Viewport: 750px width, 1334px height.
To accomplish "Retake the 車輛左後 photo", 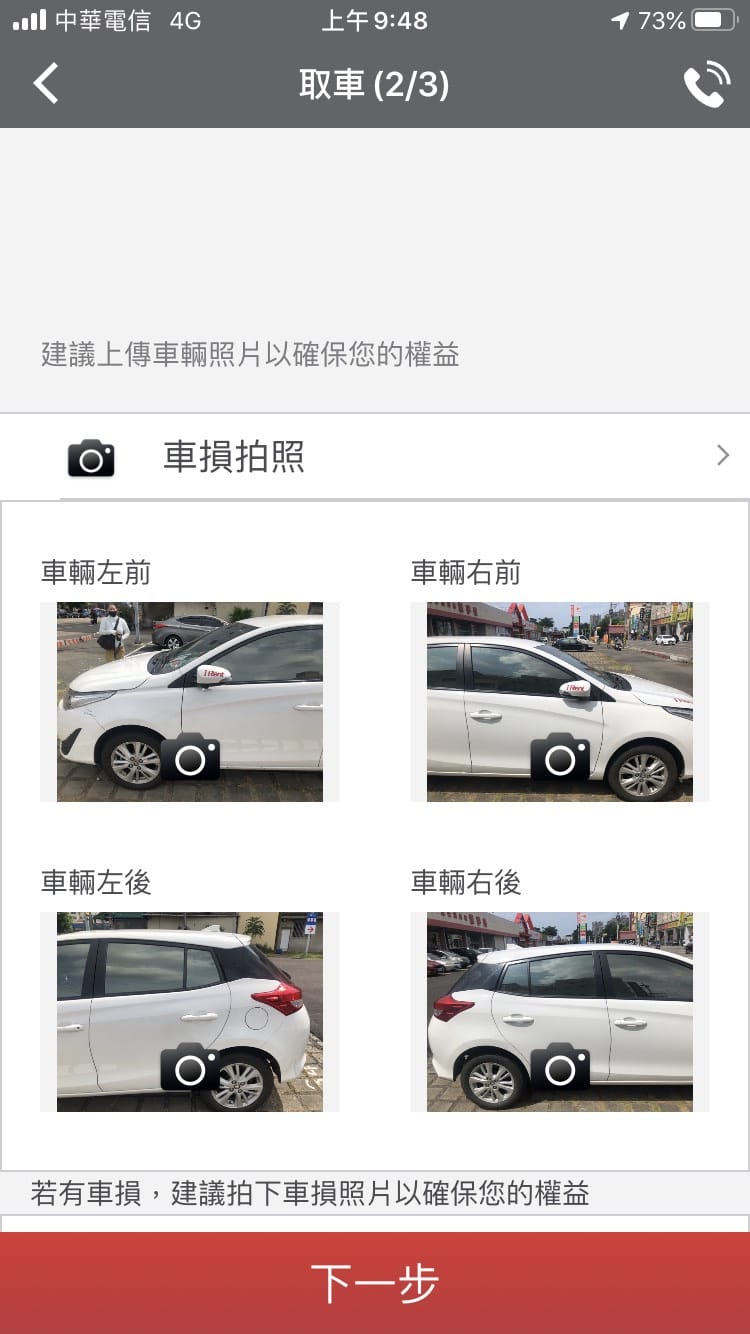I will click(x=190, y=1067).
